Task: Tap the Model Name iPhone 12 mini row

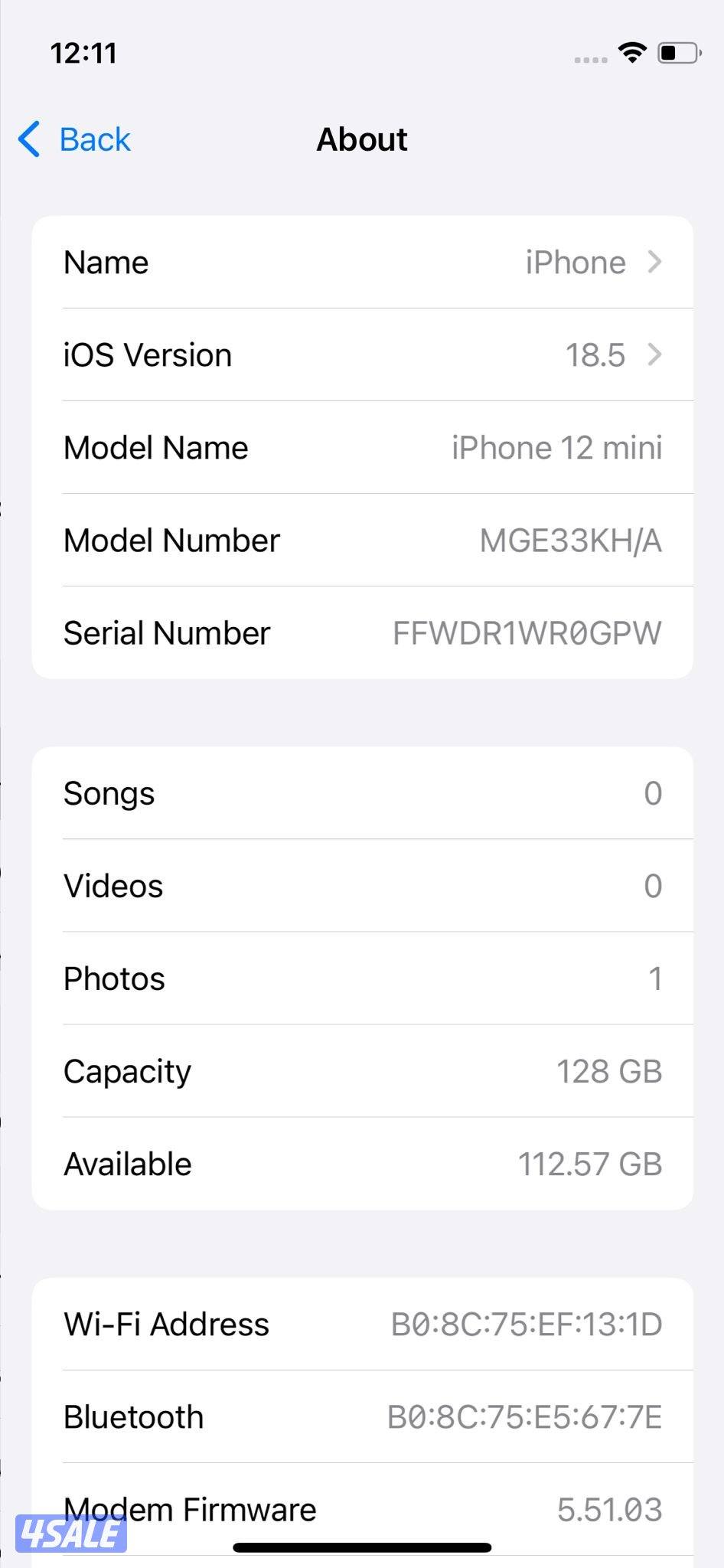Action: coord(362,447)
